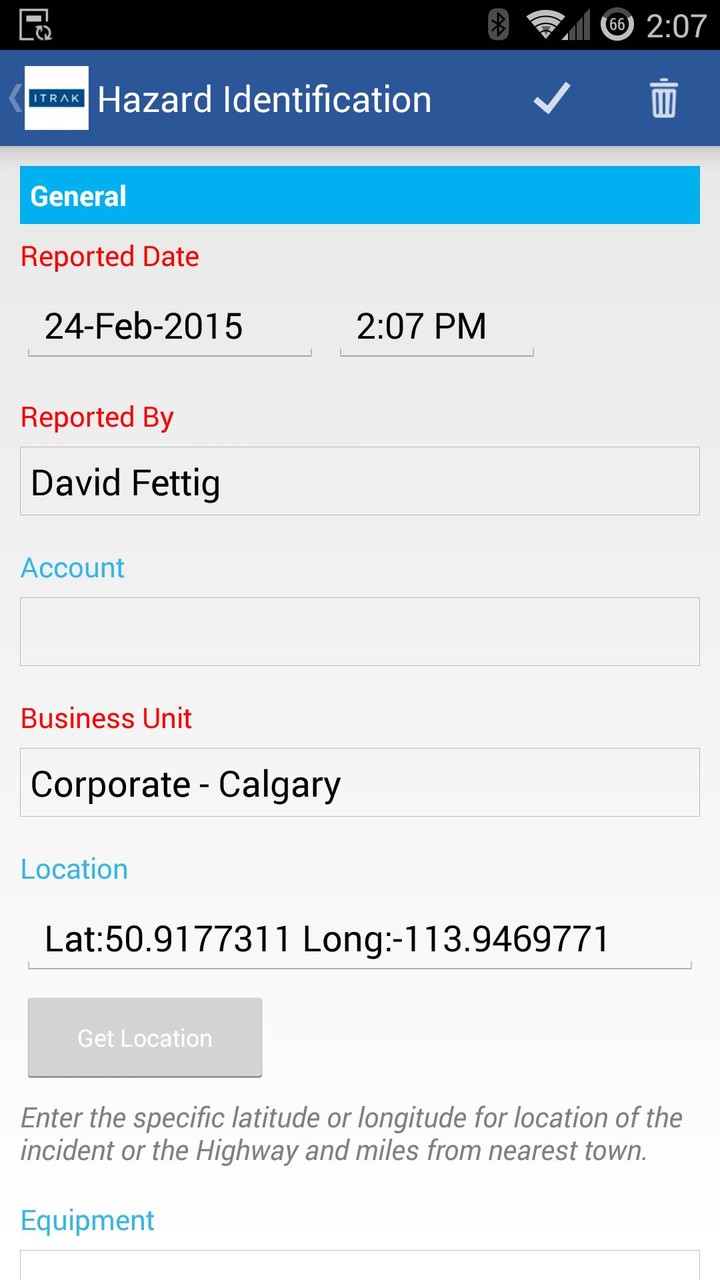Tap the ITRAK logo in the header

[x=55, y=99]
